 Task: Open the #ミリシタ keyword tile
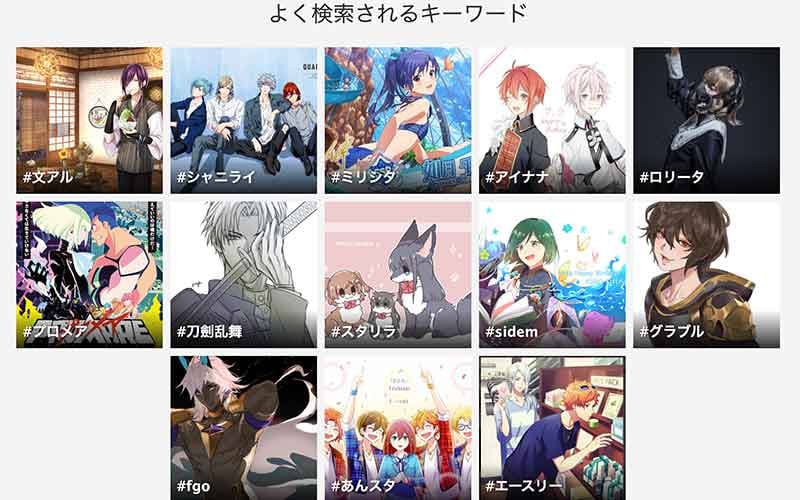[398, 120]
